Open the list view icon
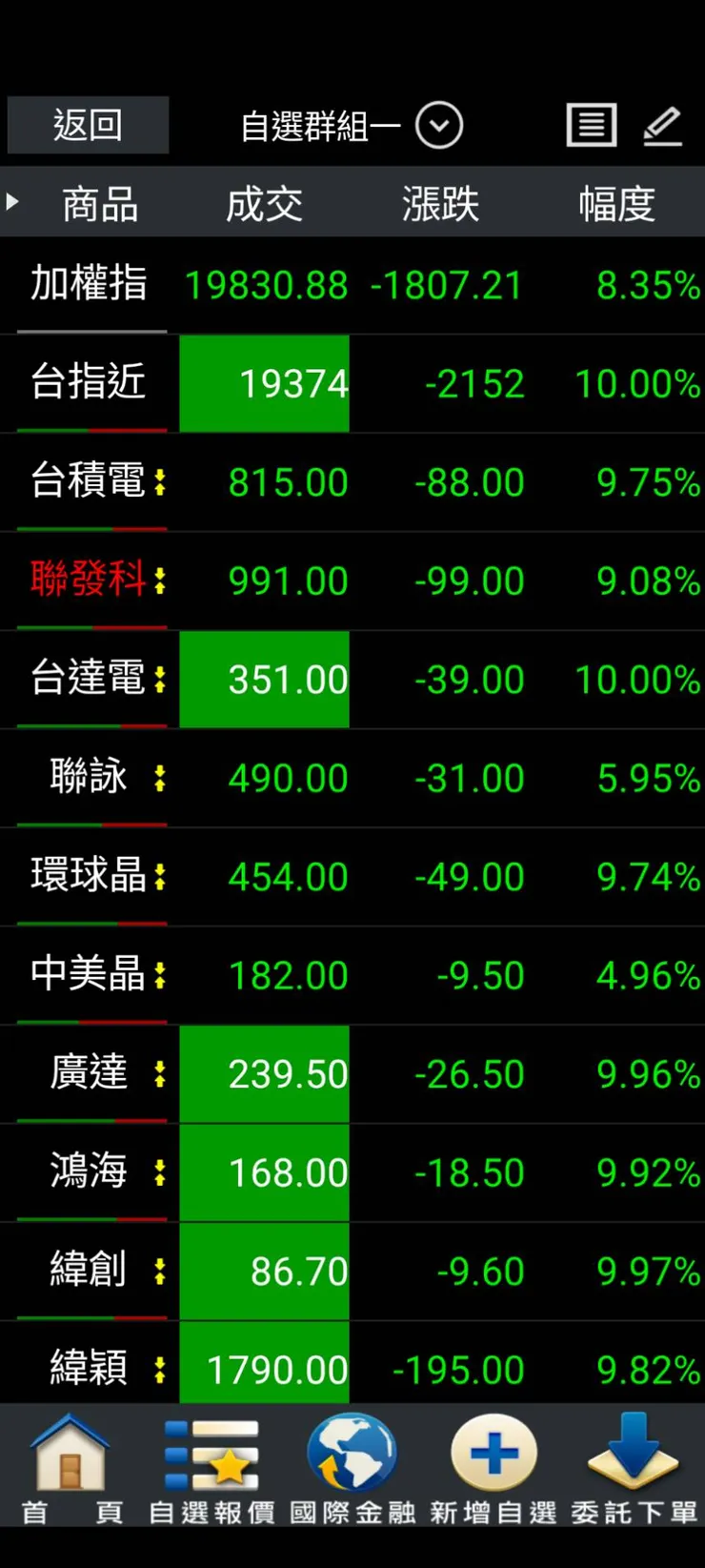705x1568 pixels. [592, 126]
